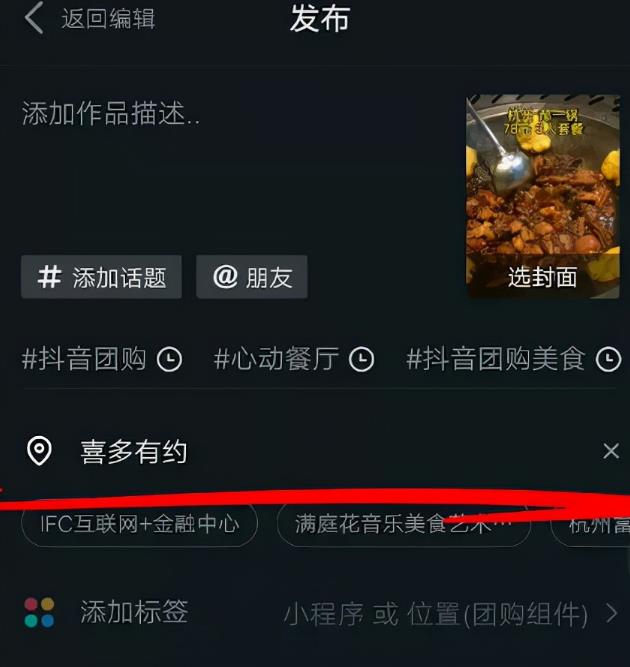
Task: Pick IFC互联网+金融中心 location chip
Action: 139,524
